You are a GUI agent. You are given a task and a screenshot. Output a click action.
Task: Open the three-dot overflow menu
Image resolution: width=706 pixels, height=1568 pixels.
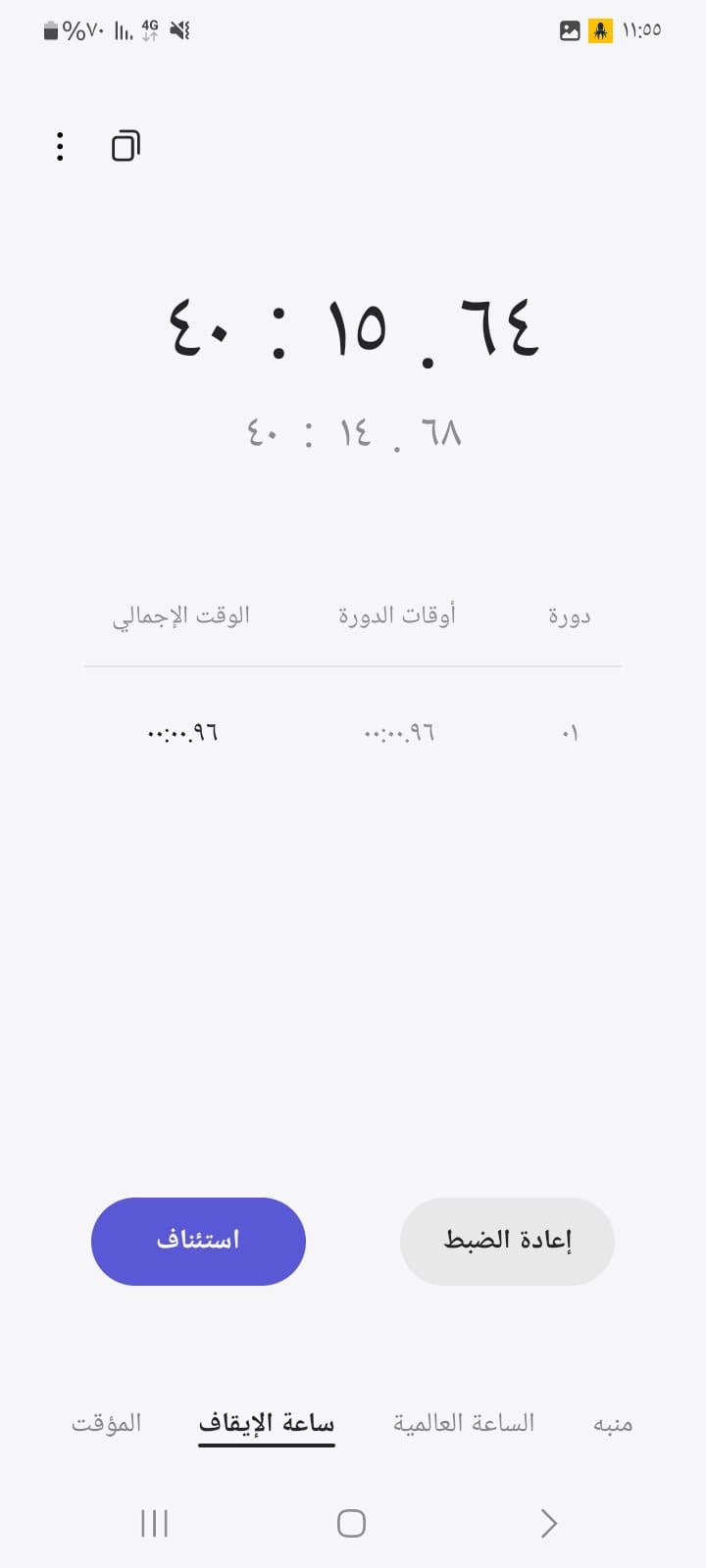pos(60,147)
